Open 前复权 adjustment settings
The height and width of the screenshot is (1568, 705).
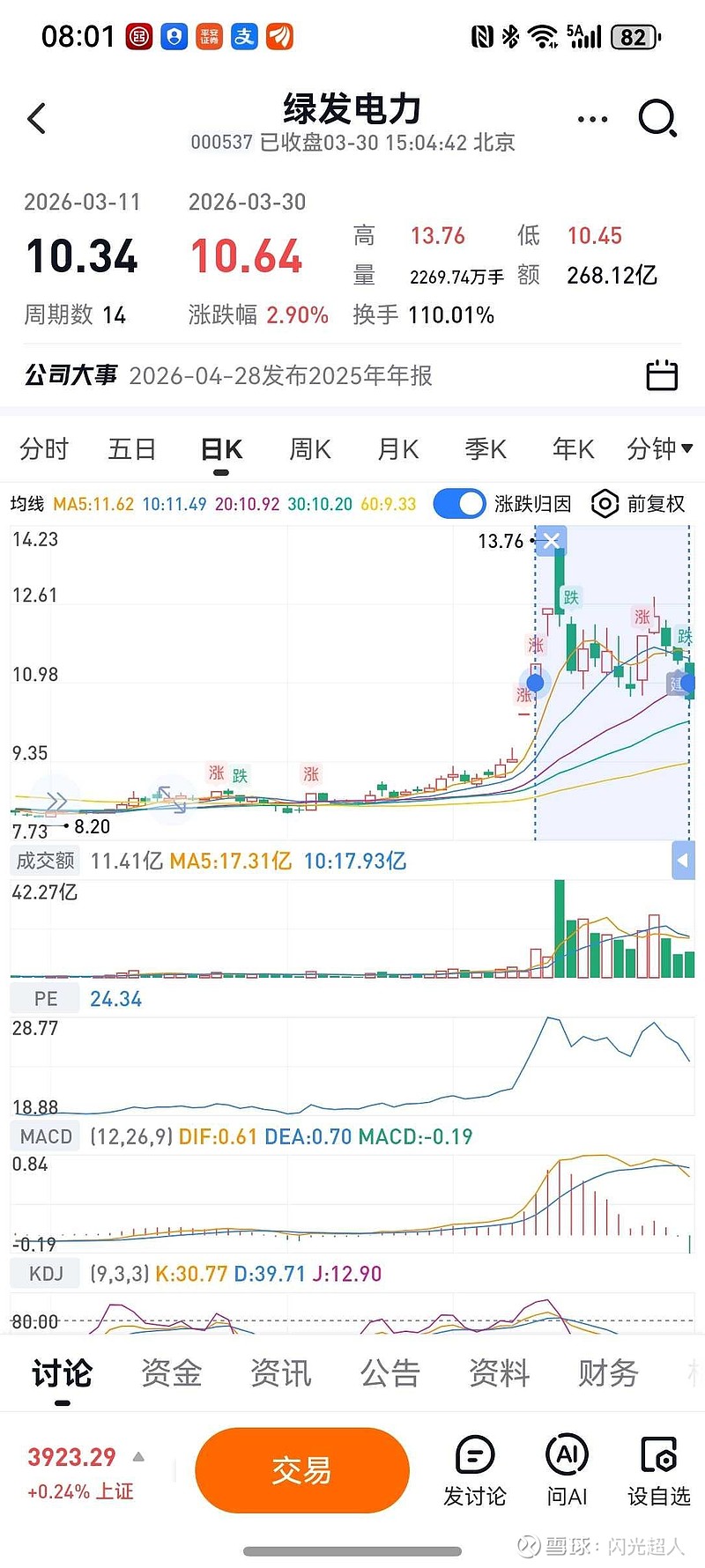click(638, 504)
